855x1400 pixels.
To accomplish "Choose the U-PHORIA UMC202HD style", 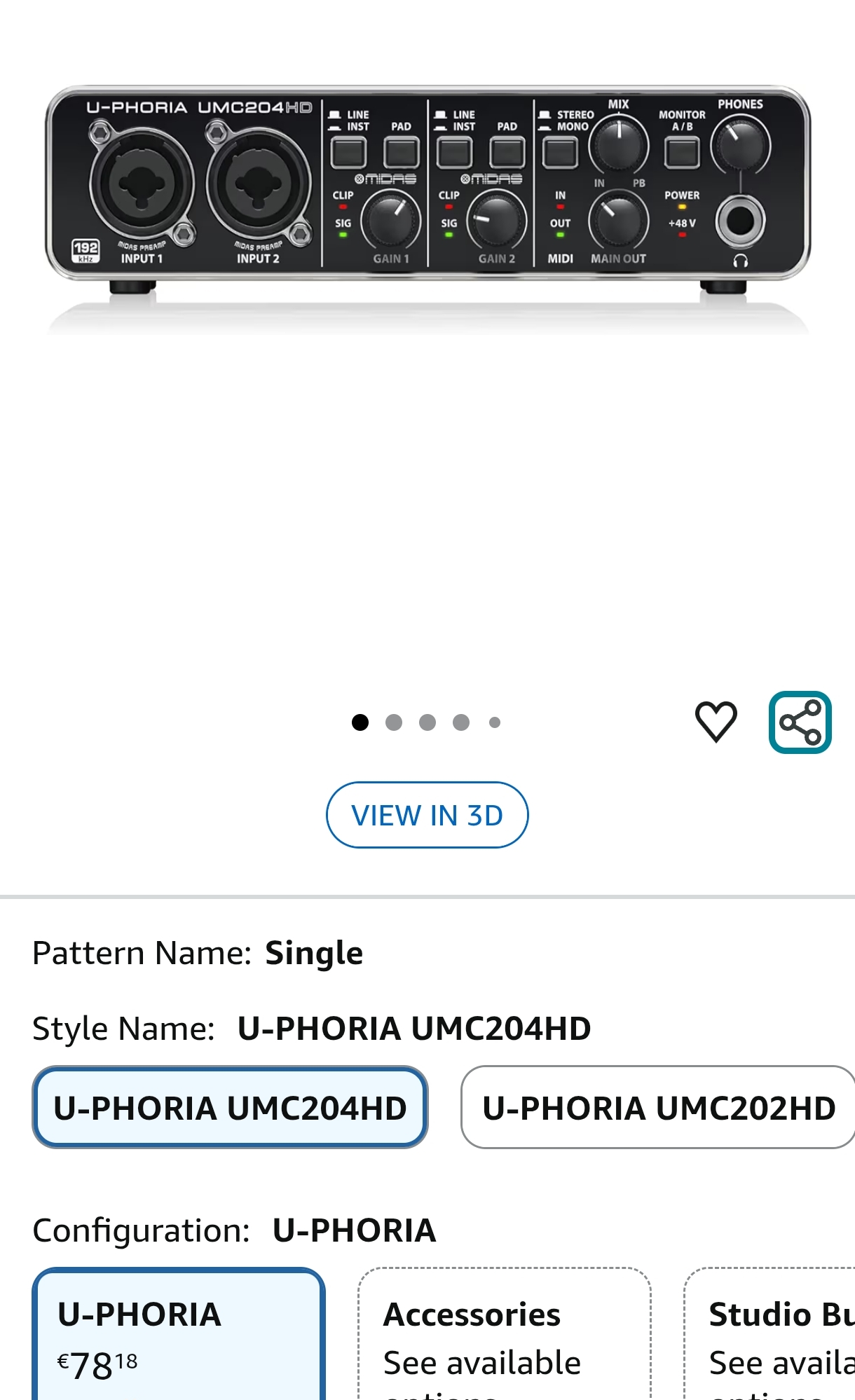I will (x=658, y=1108).
